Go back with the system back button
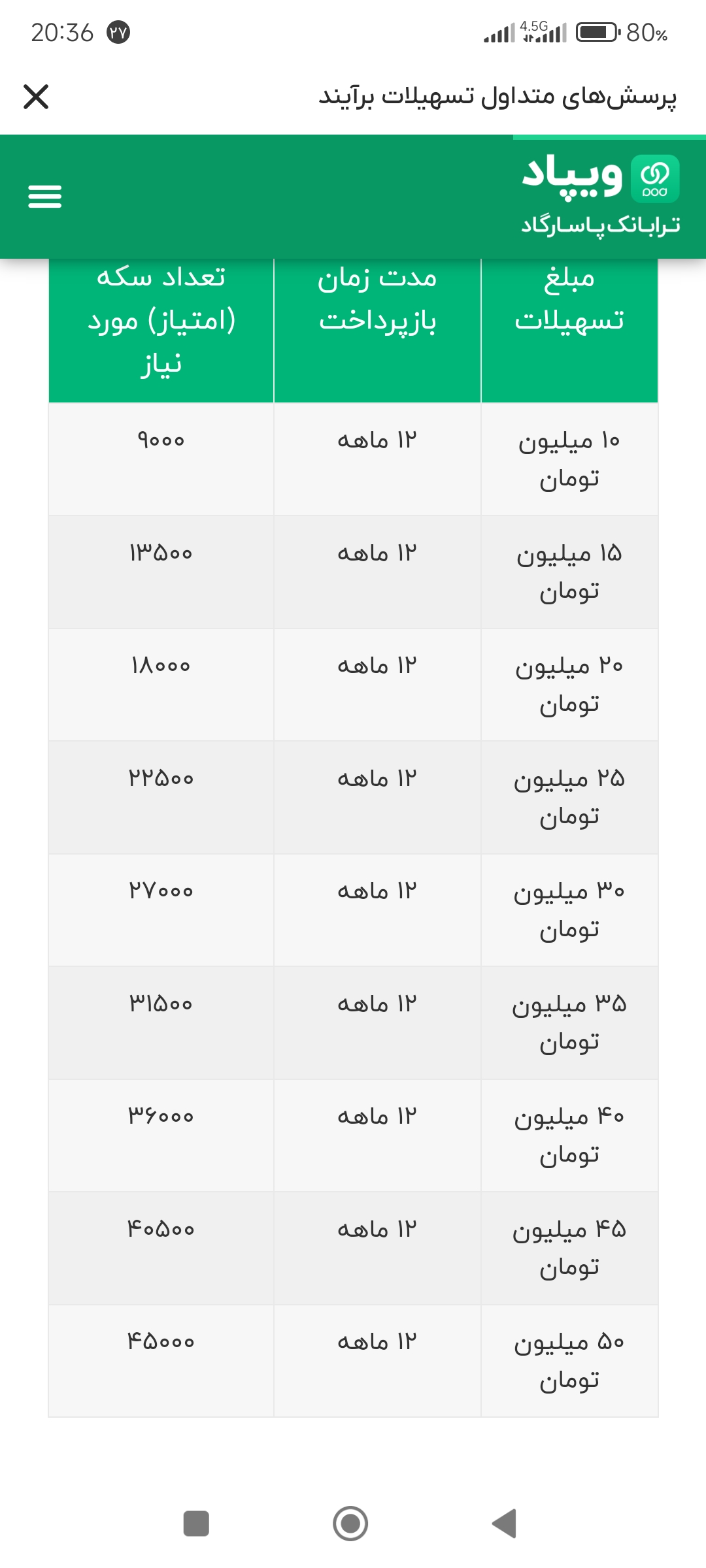This screenshot has height=1568, width=706. coord(505,1524)
